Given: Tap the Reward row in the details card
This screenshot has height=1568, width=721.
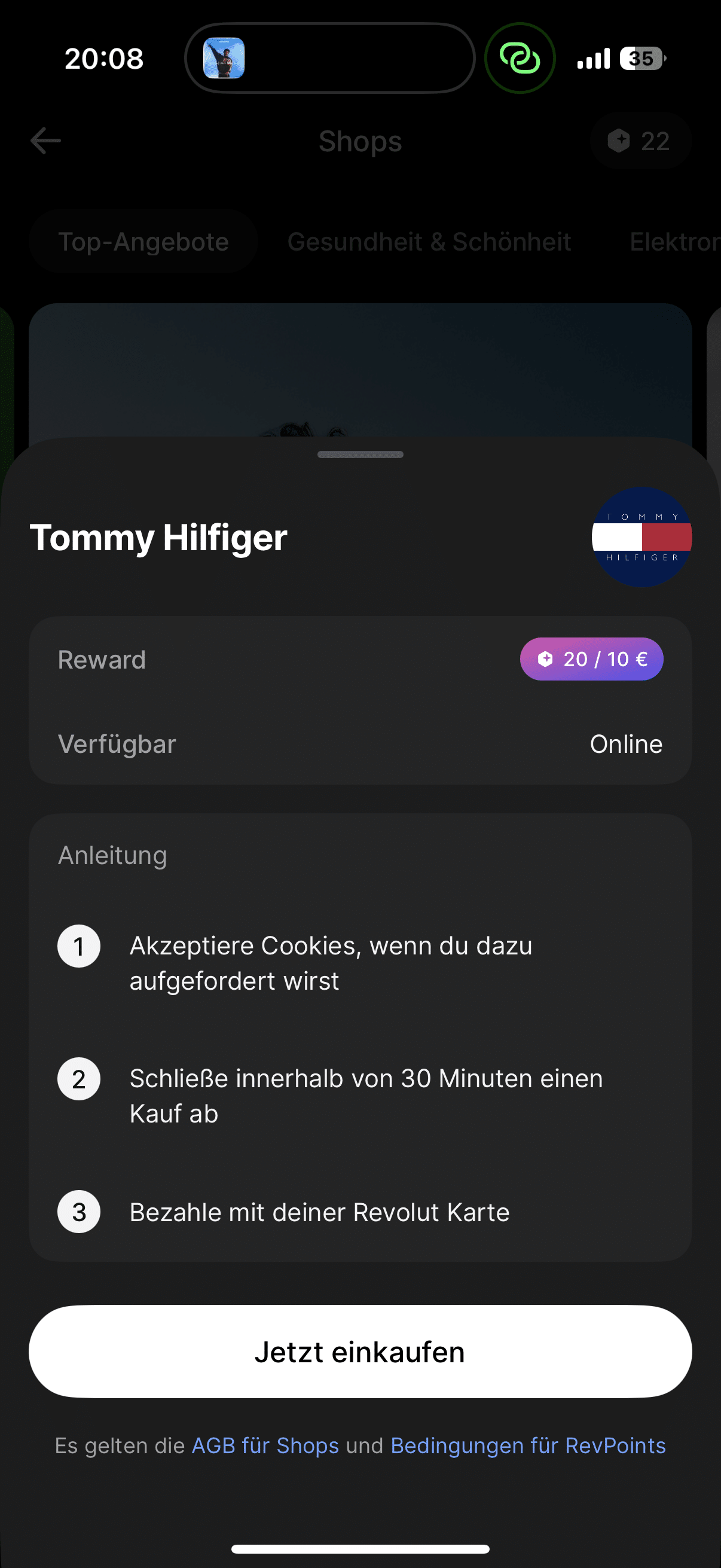Looking at the screenshot, I should [x=102, y=658].
